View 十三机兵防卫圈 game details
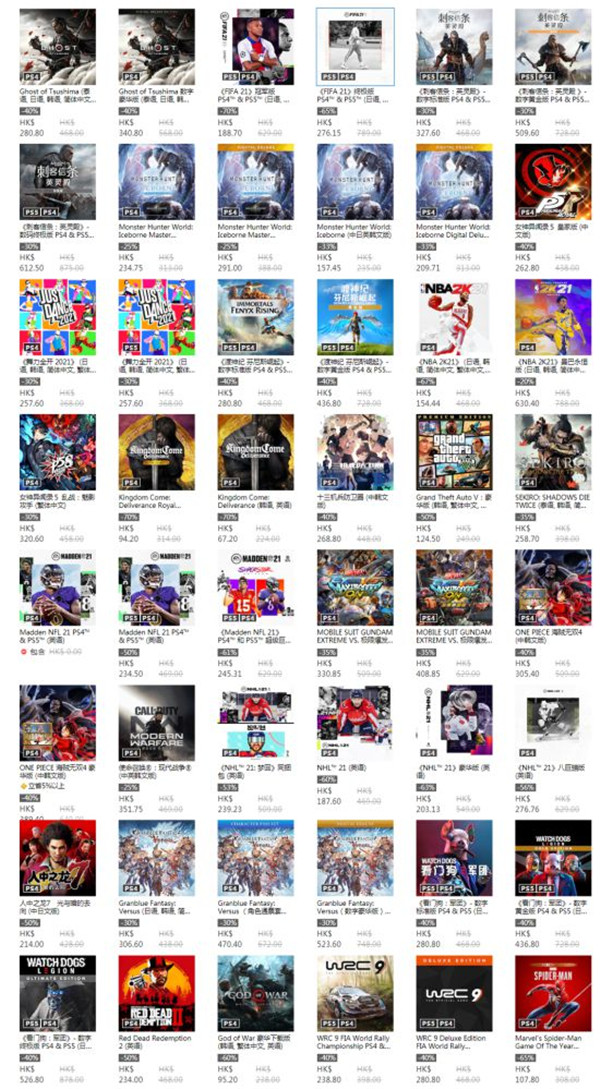The height and width of the screenshot is (1089, 600). point(354,454)
